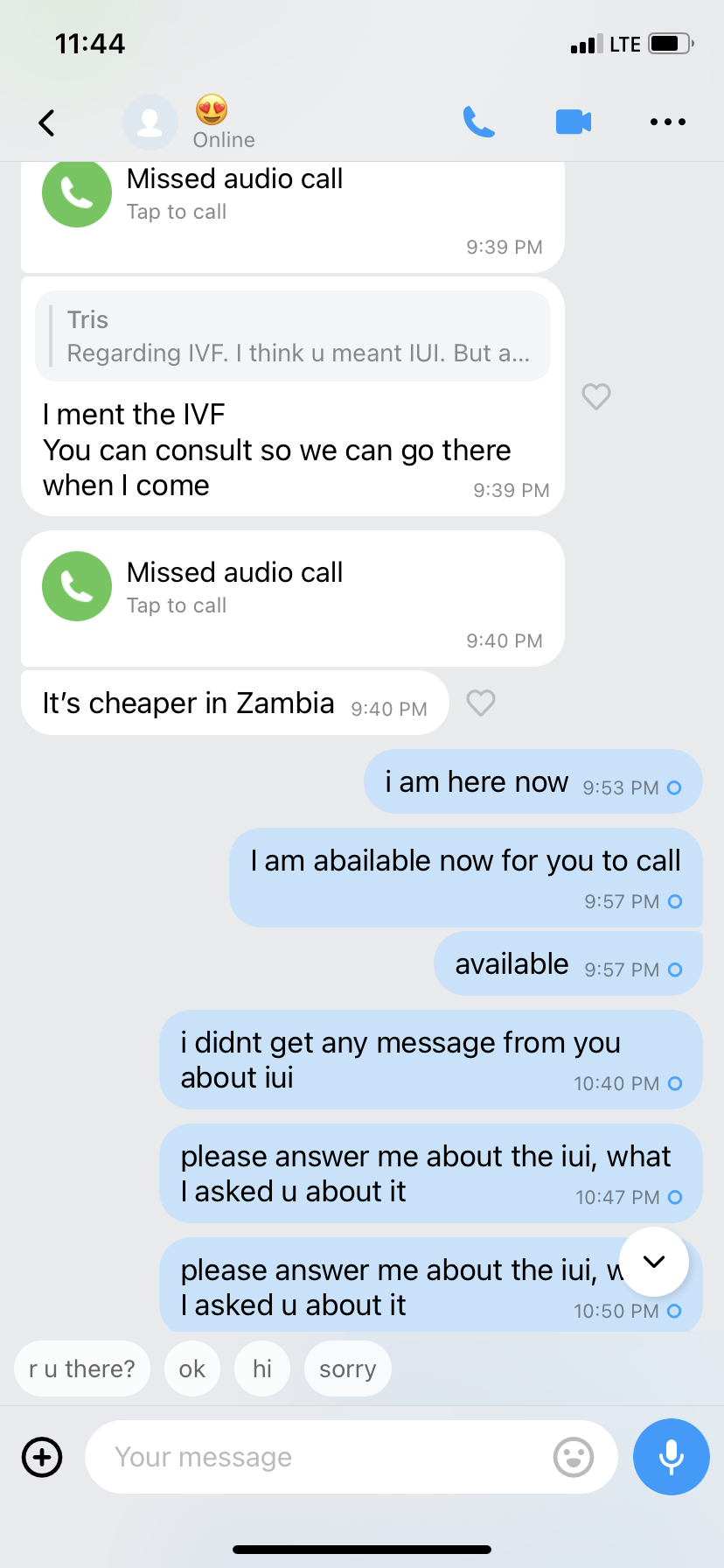Call back from the 9:39 PM missed call
Viewport: 724px width, 1568px height.
pyautogui.click(x=77, y=193)
